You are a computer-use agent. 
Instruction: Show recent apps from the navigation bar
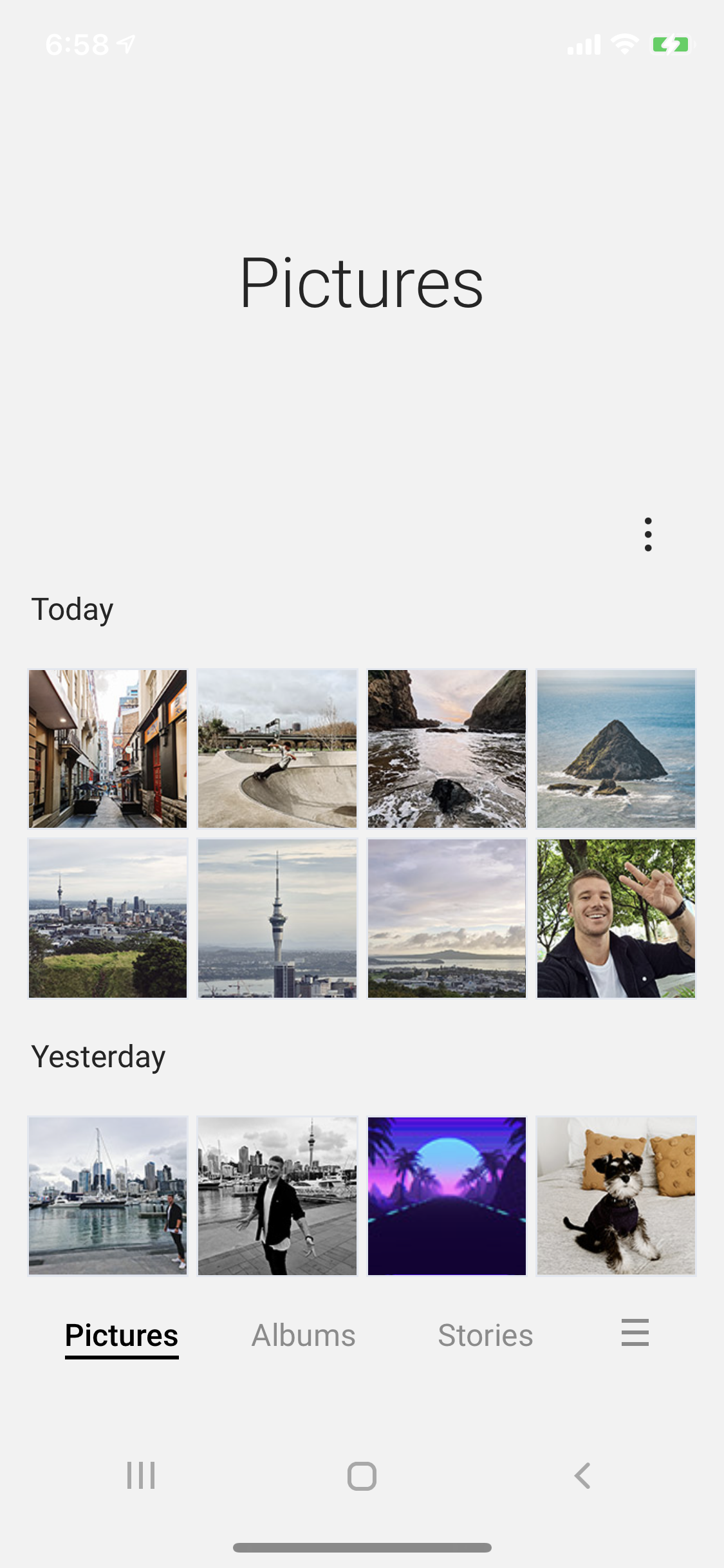141,1476
